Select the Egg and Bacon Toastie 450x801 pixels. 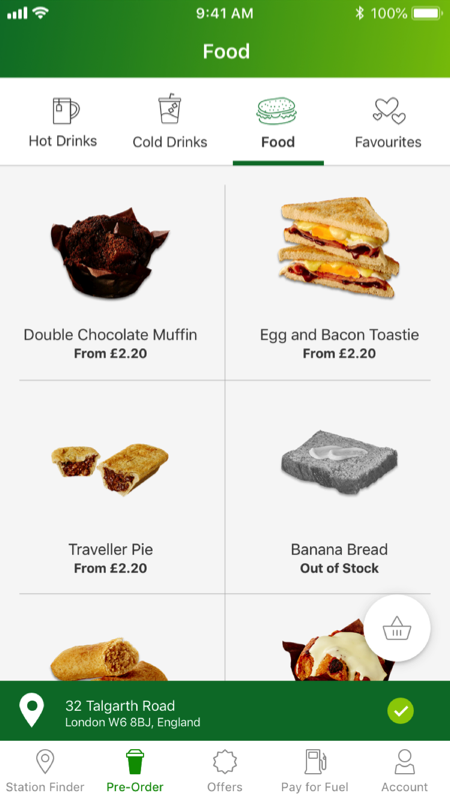click(x=338, y=282)
